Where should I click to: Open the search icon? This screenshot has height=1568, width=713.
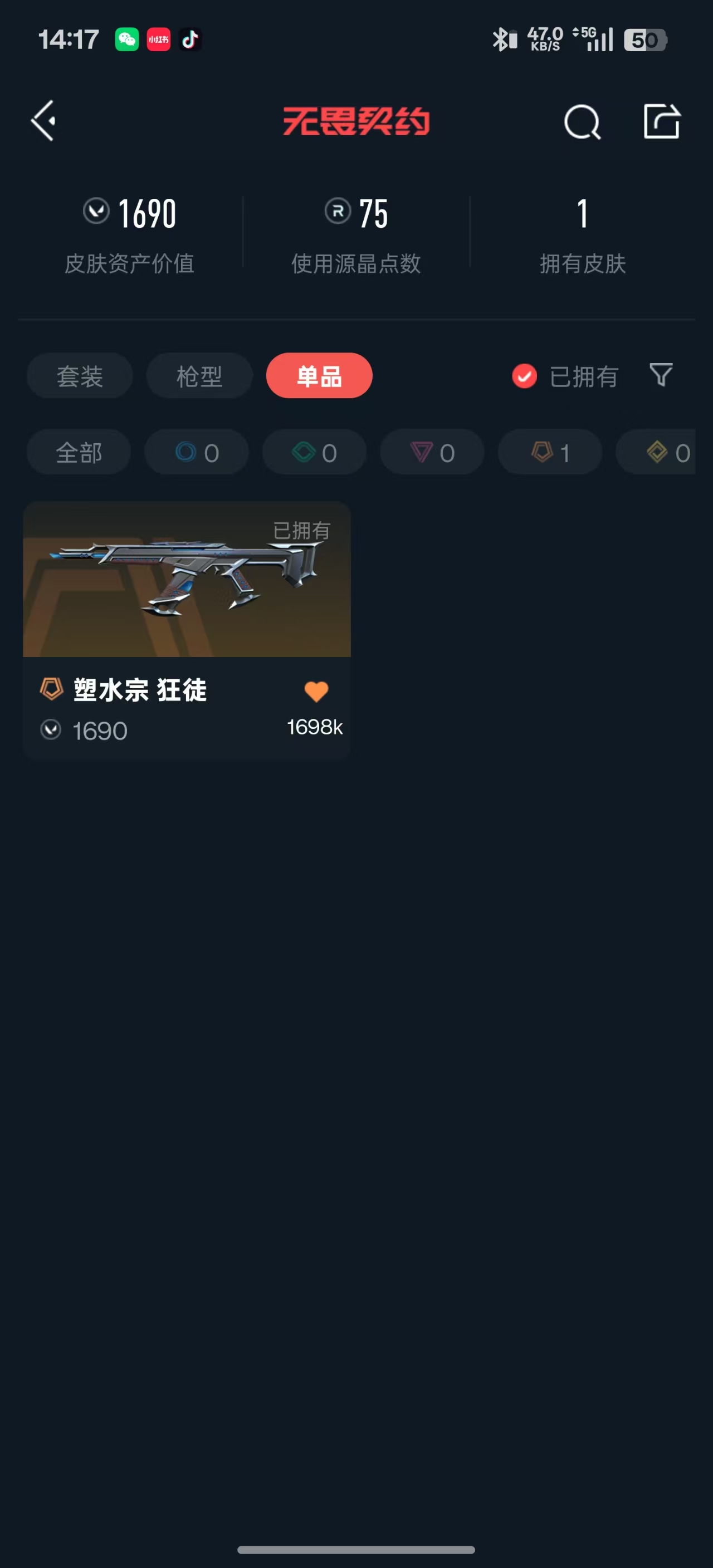[x=582, y=122]
